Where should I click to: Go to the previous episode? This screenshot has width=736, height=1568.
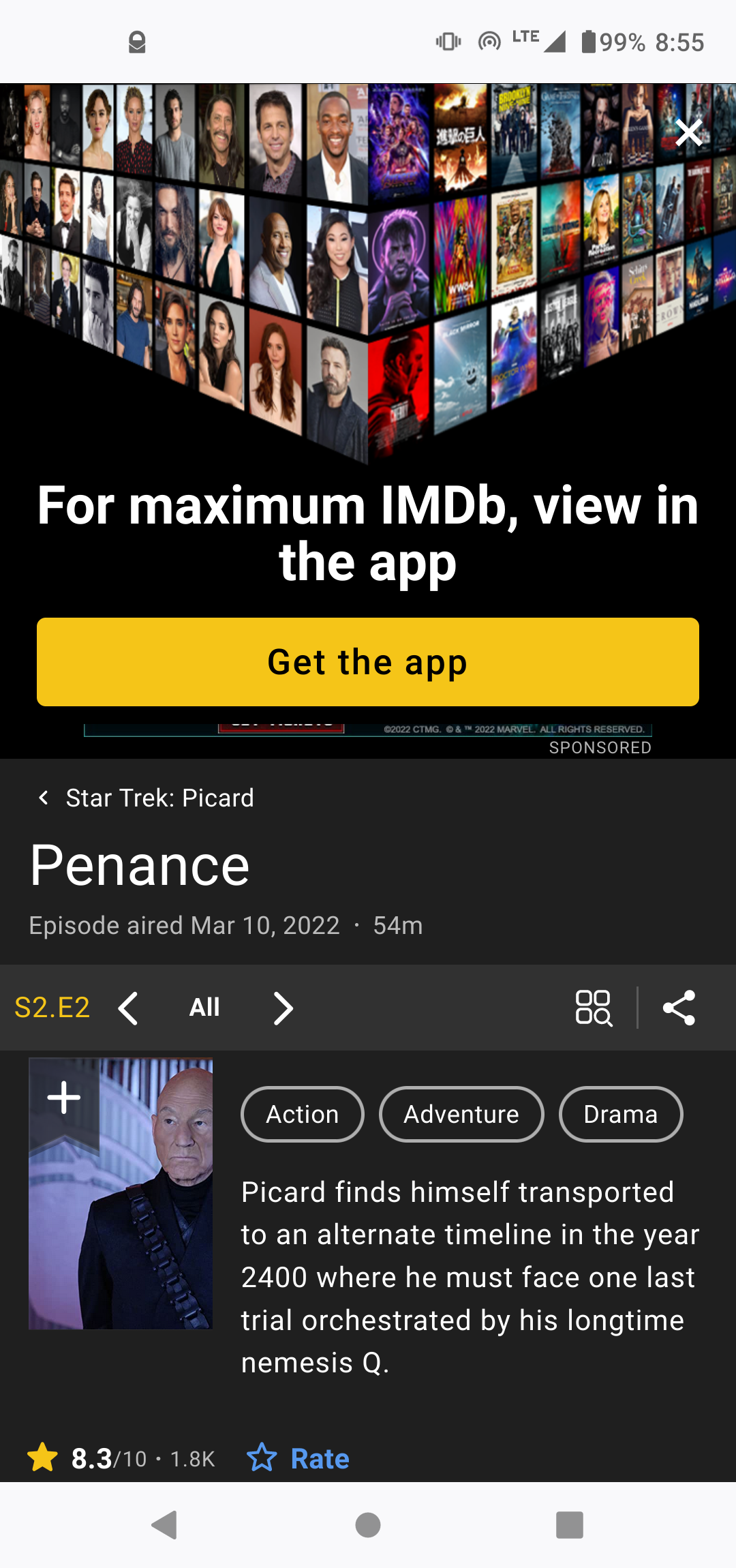(128, 1008)
